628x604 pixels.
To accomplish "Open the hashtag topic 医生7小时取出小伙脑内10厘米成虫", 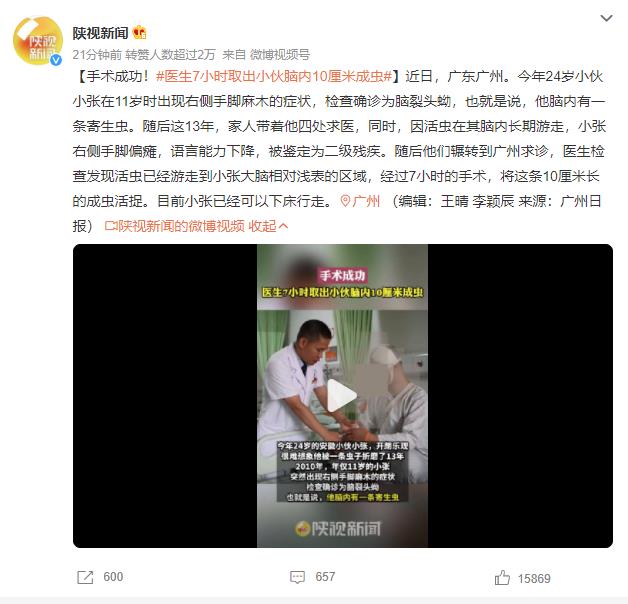I will (277, 77).
